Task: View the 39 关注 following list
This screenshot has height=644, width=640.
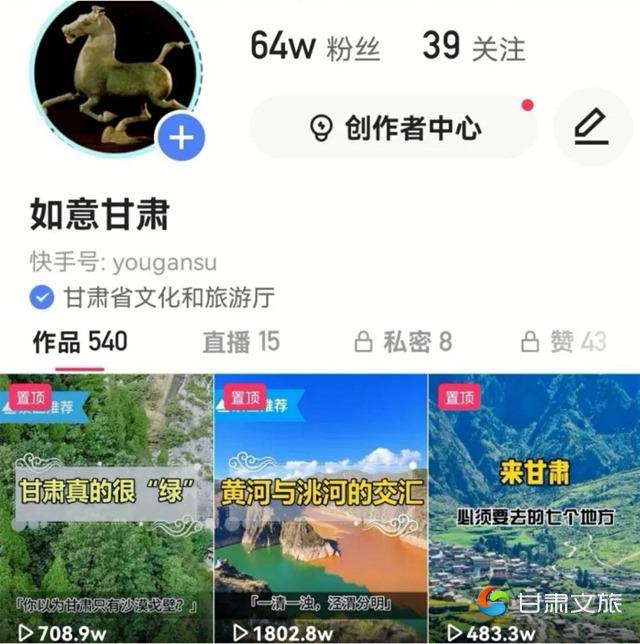Action: [x=472, y=46]
